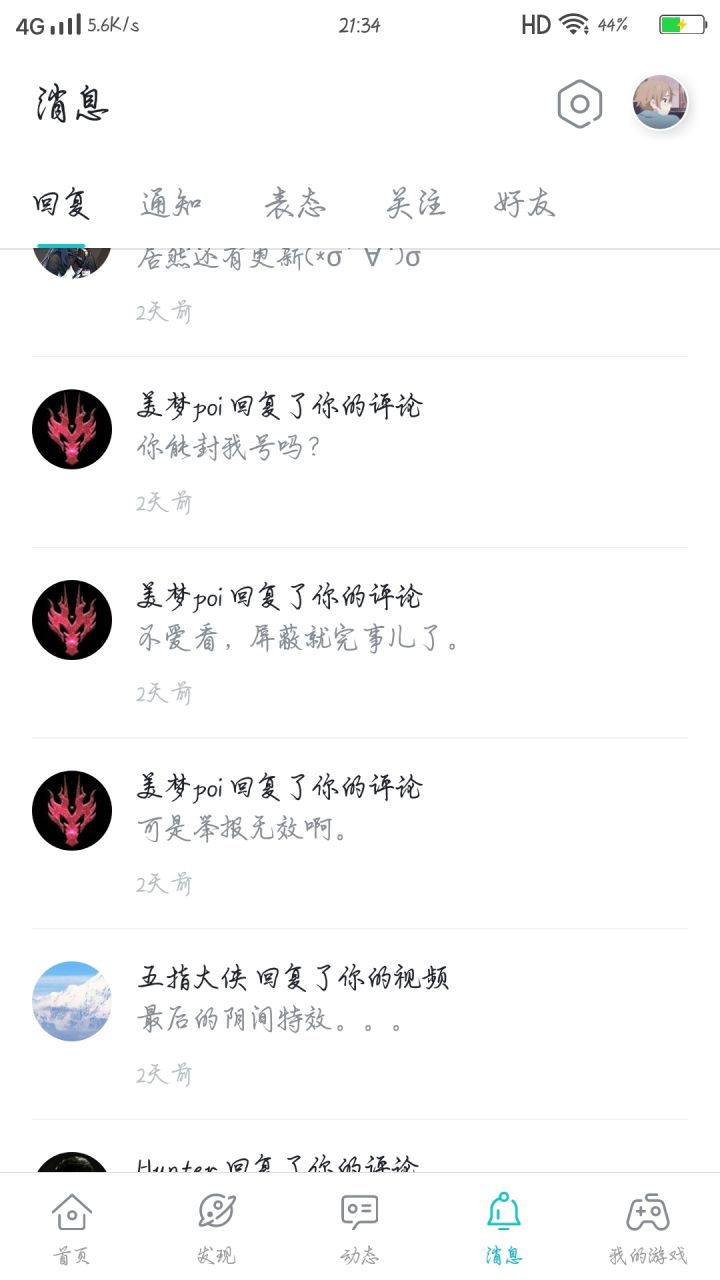The height and width of the screenshot is (1280, 720).
Task: Go to the 我的游戏 tab
Action: (648, 1227)
